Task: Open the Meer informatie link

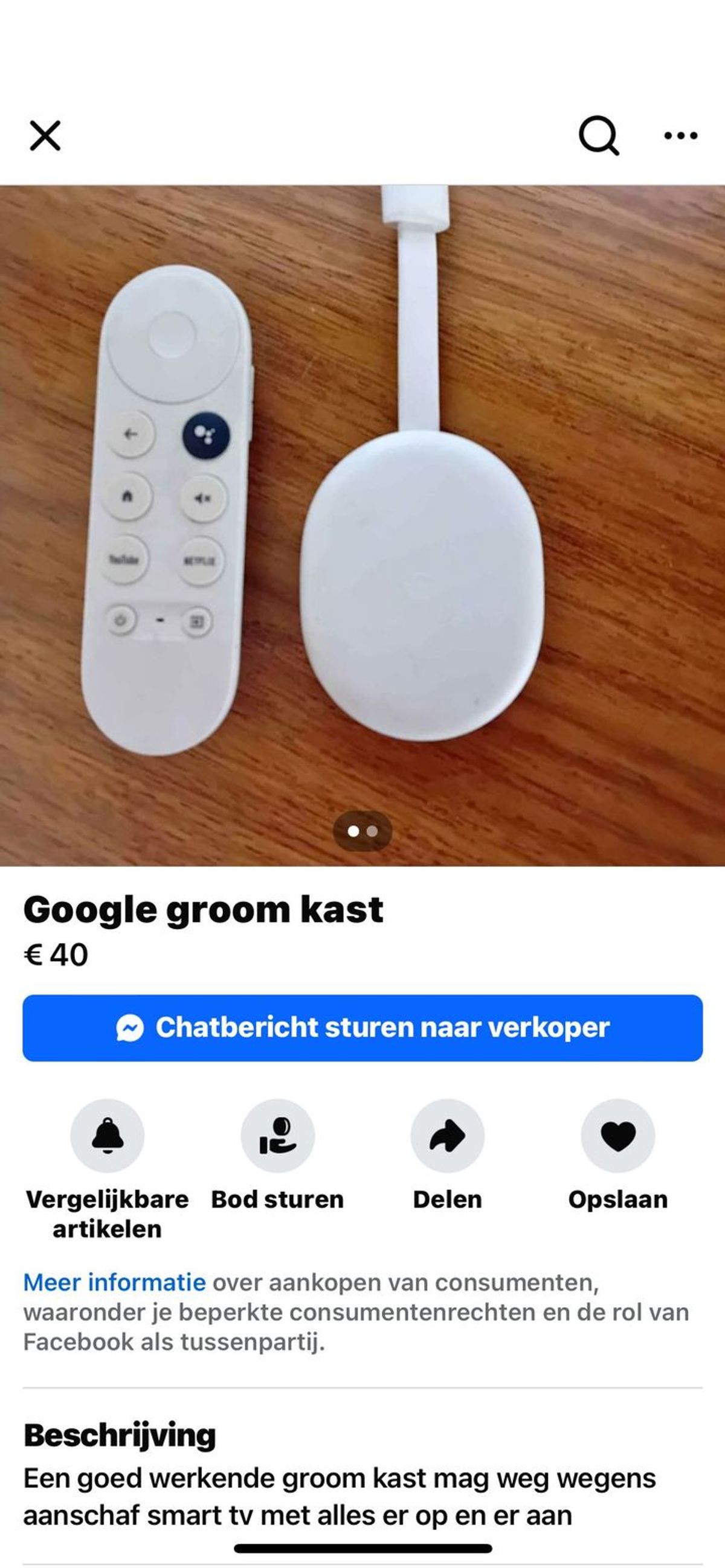Action: point(115,1282)
